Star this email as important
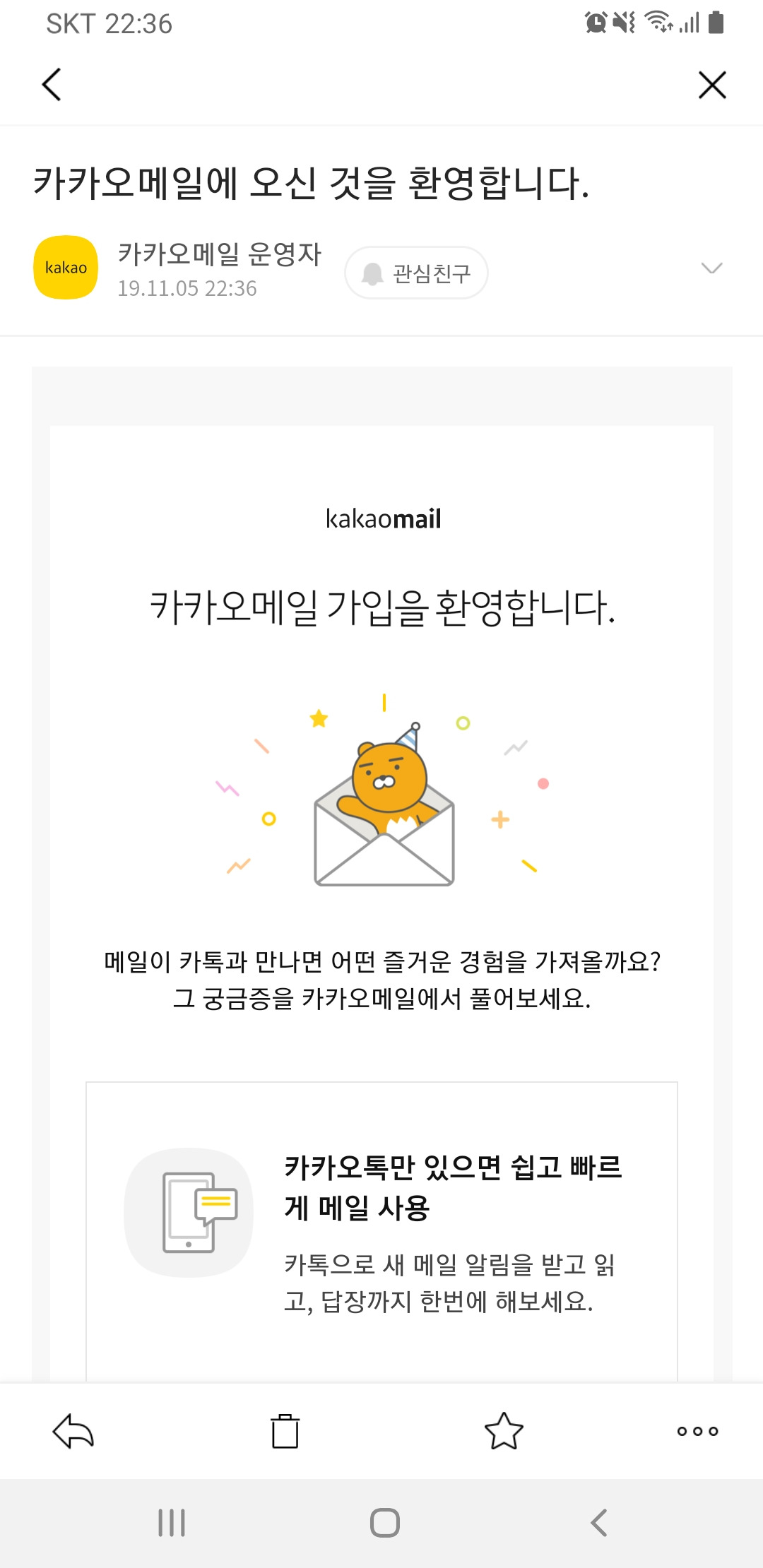 [504, 1431]
